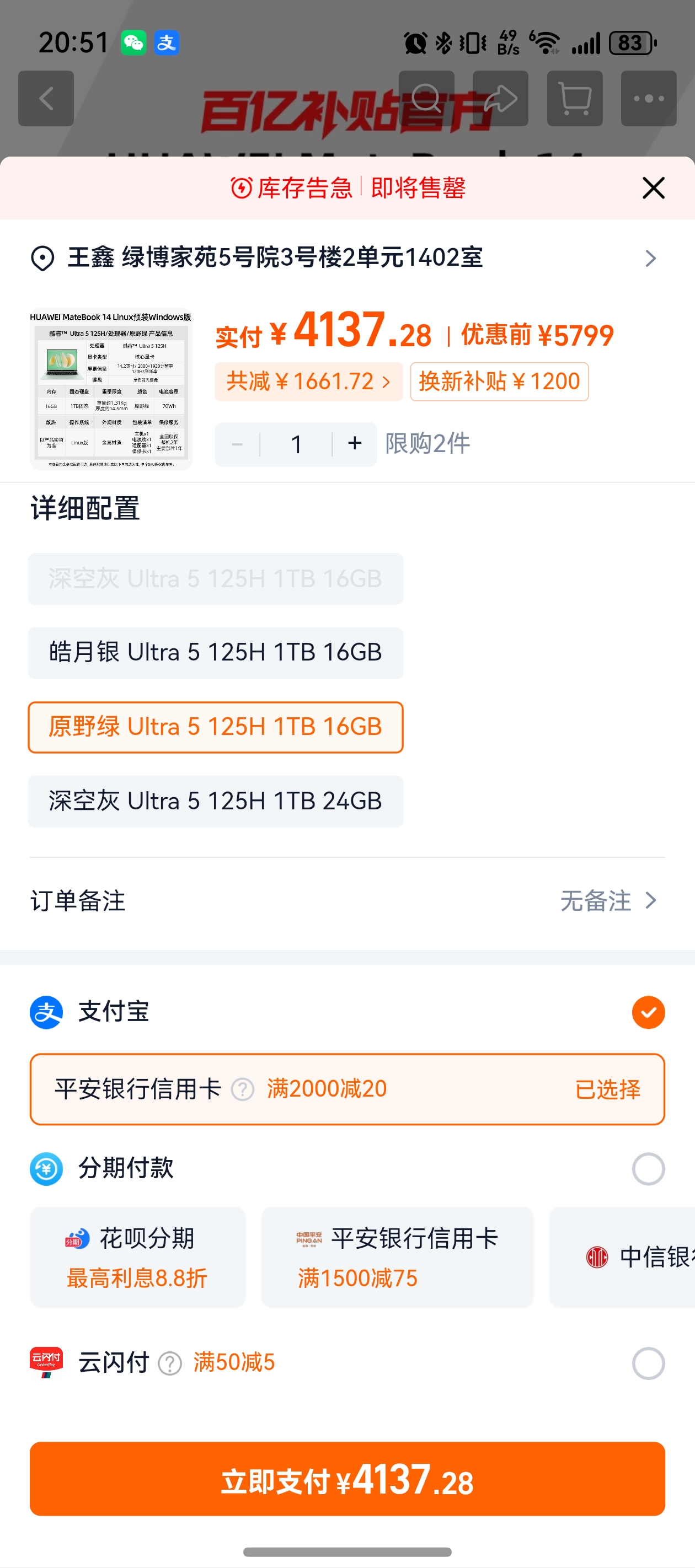Select the 分期付款 radio button
Screen dimensions: 695x1568
(649, 1169)
